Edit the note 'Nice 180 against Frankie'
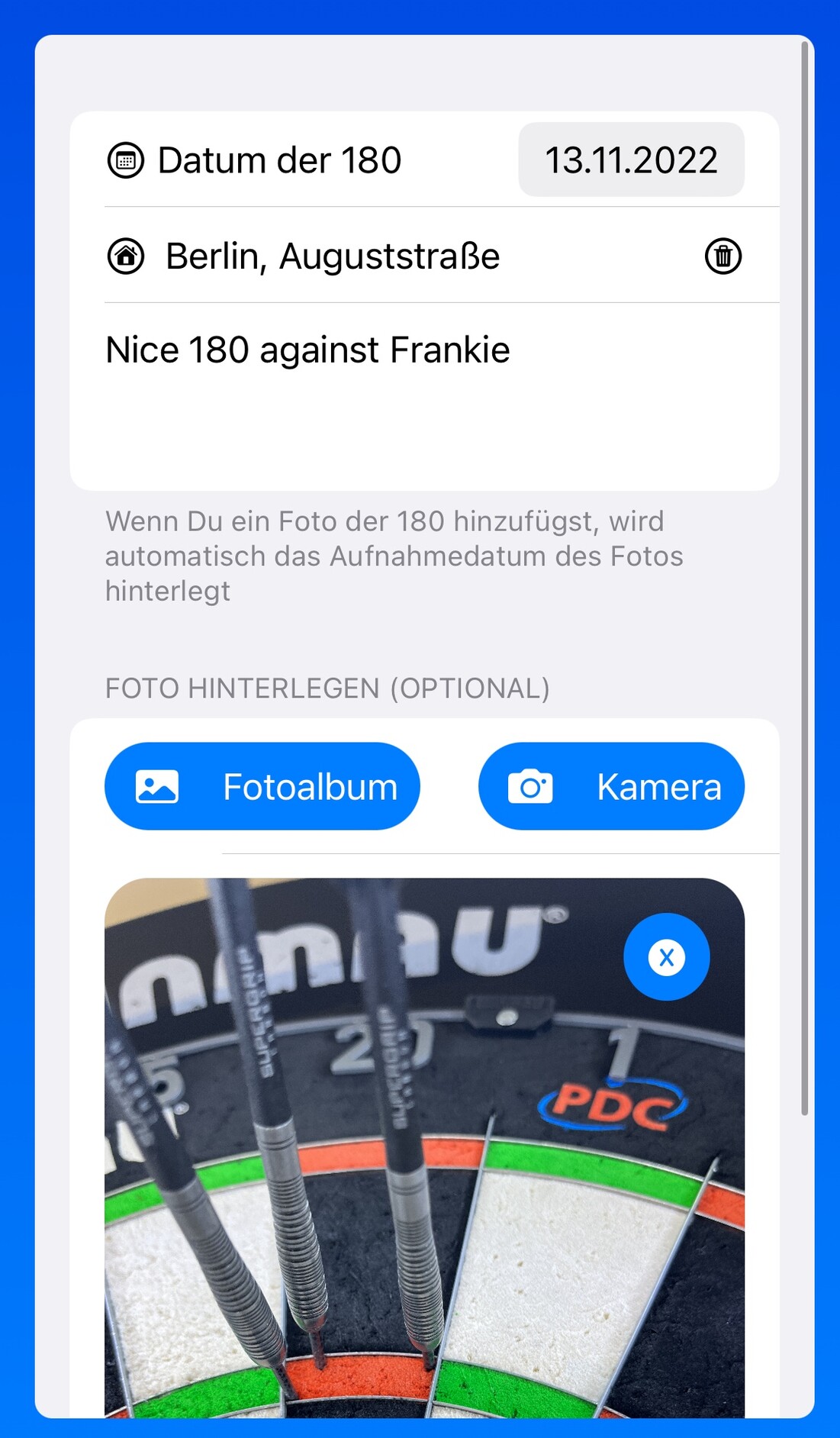The width and height of the screenshot is (840, 1438). coord(307,350)
